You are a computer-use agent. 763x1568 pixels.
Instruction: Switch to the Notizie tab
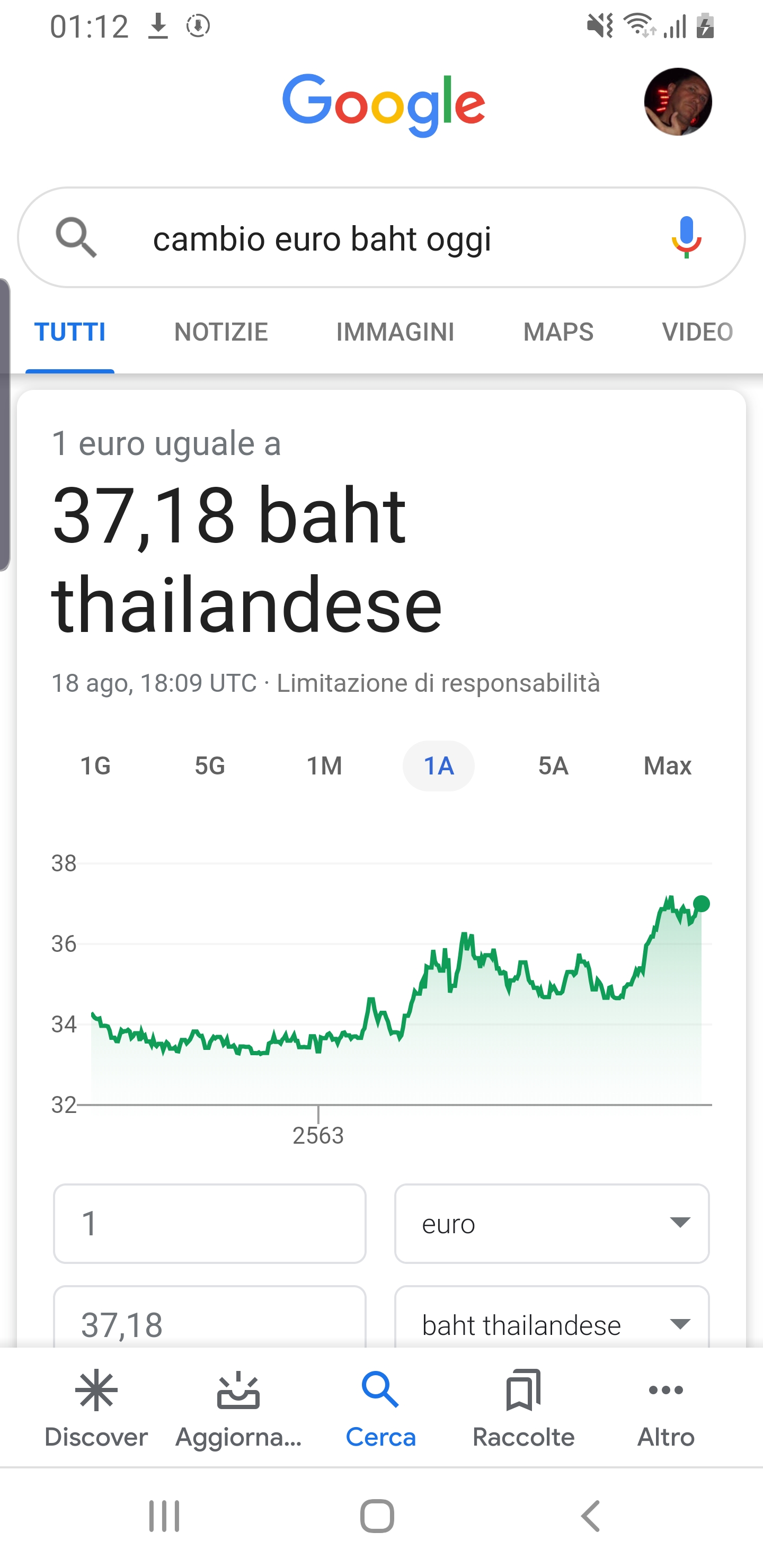(220, 332)
